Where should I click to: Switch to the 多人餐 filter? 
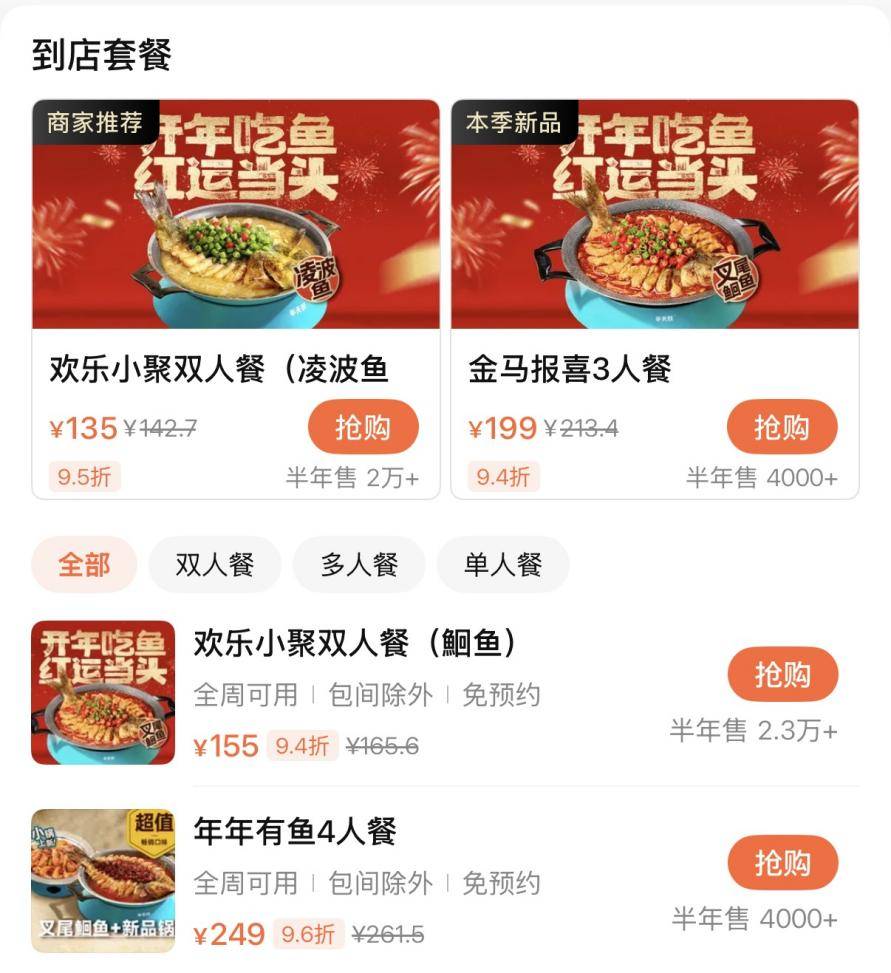click(359, 564)
